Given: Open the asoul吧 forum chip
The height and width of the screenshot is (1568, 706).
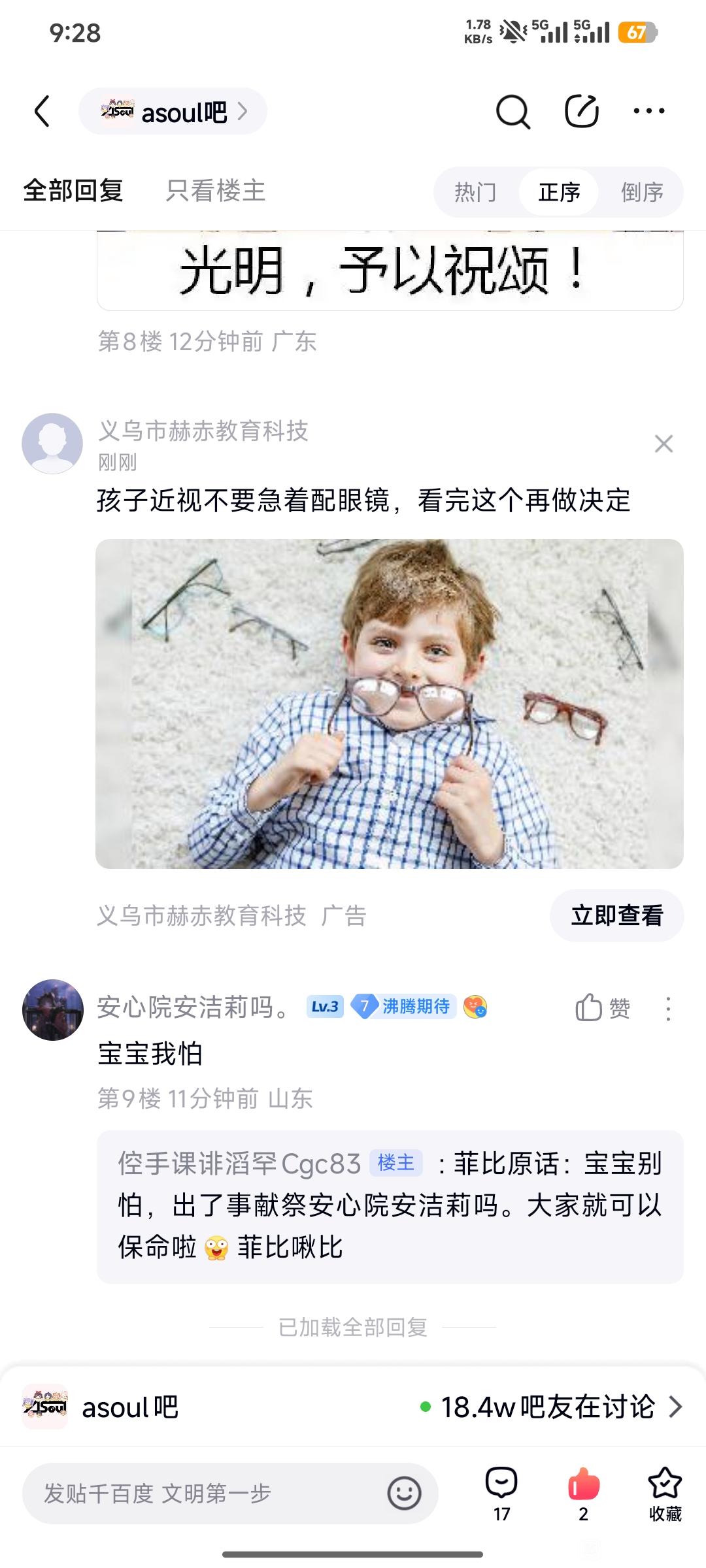Looking at the screenshot, I should pyautogui.click(x=173, y=112).
